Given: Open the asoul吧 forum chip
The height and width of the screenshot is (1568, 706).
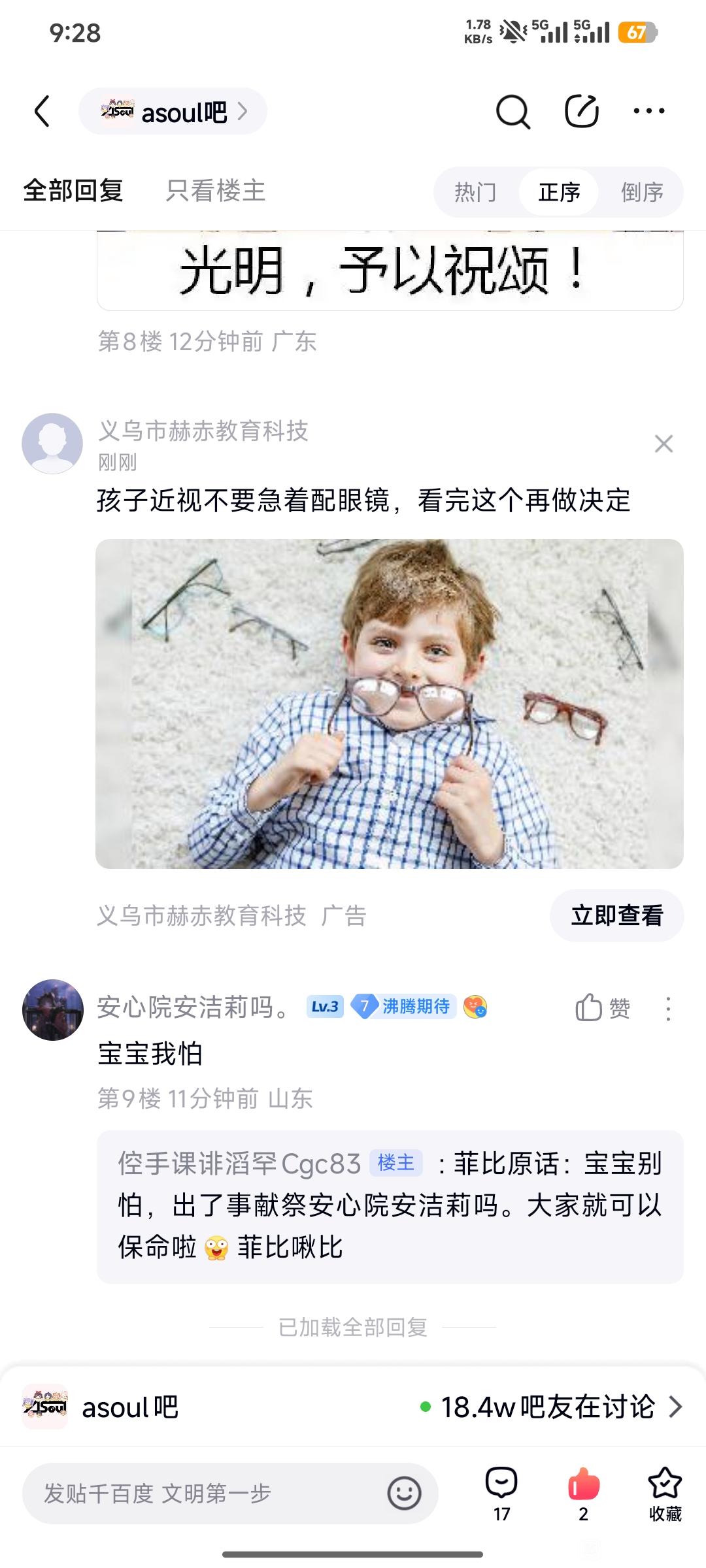Looking at the screenshot, I should pyautogui.click(x=173, y=112).
